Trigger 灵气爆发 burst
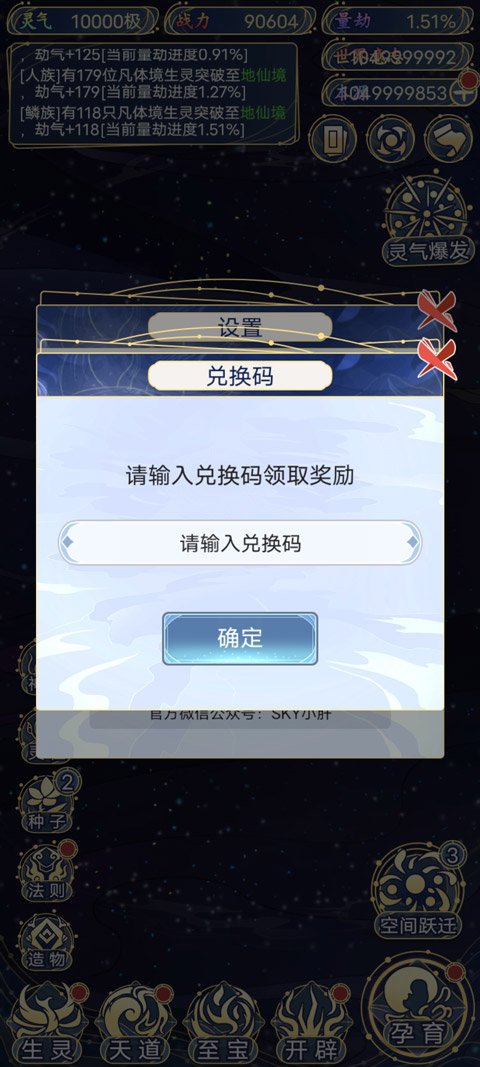Image resolution: width=480 pixels, height=1067 pixels. coord(428,219)
